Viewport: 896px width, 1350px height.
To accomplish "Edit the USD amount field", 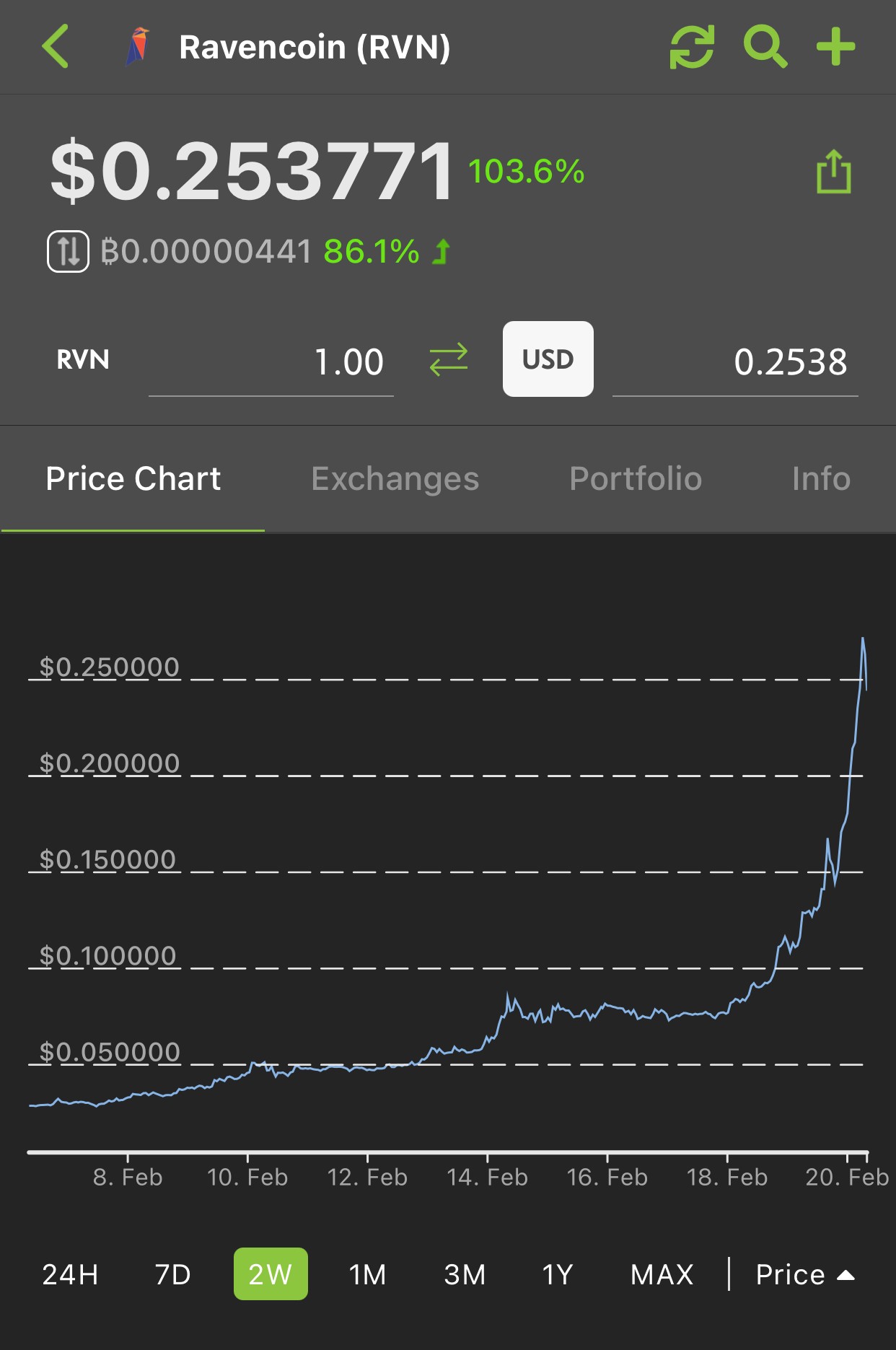I will point(735,362).
